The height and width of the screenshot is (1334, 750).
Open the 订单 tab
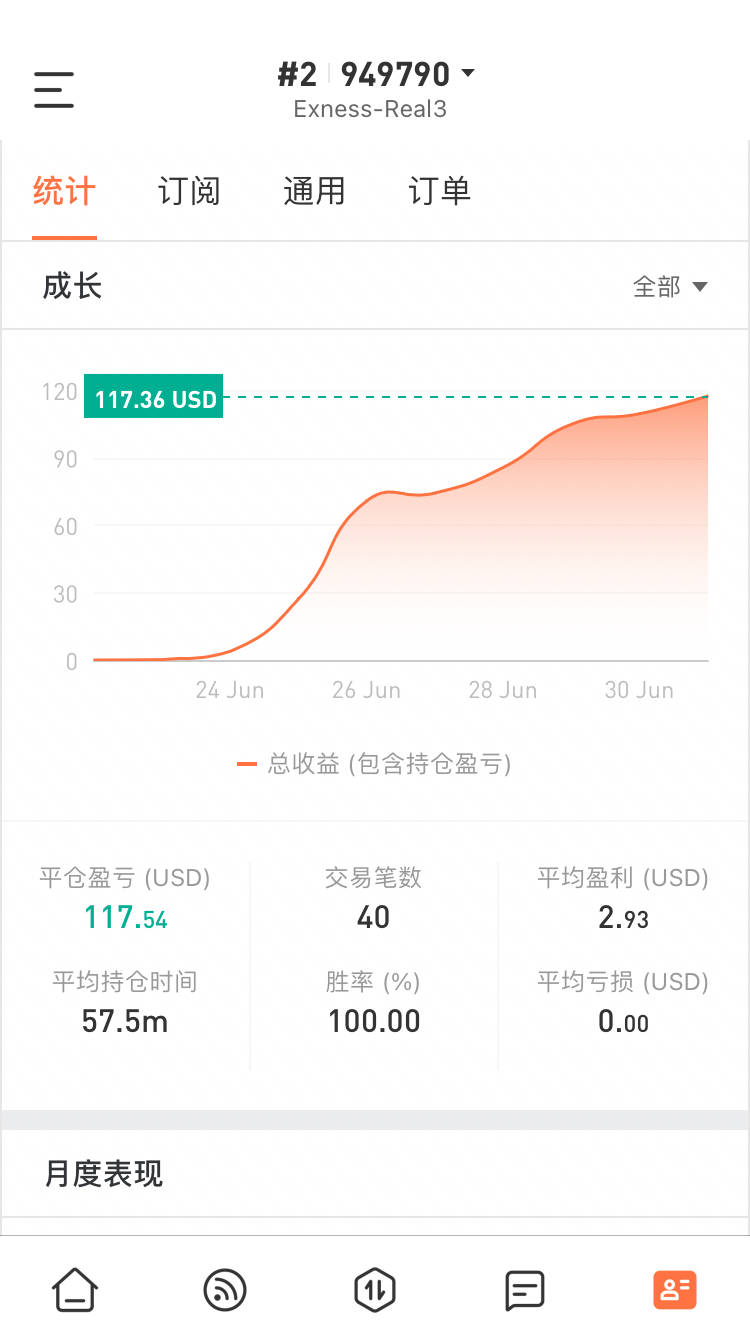click(x=439, y=191)
